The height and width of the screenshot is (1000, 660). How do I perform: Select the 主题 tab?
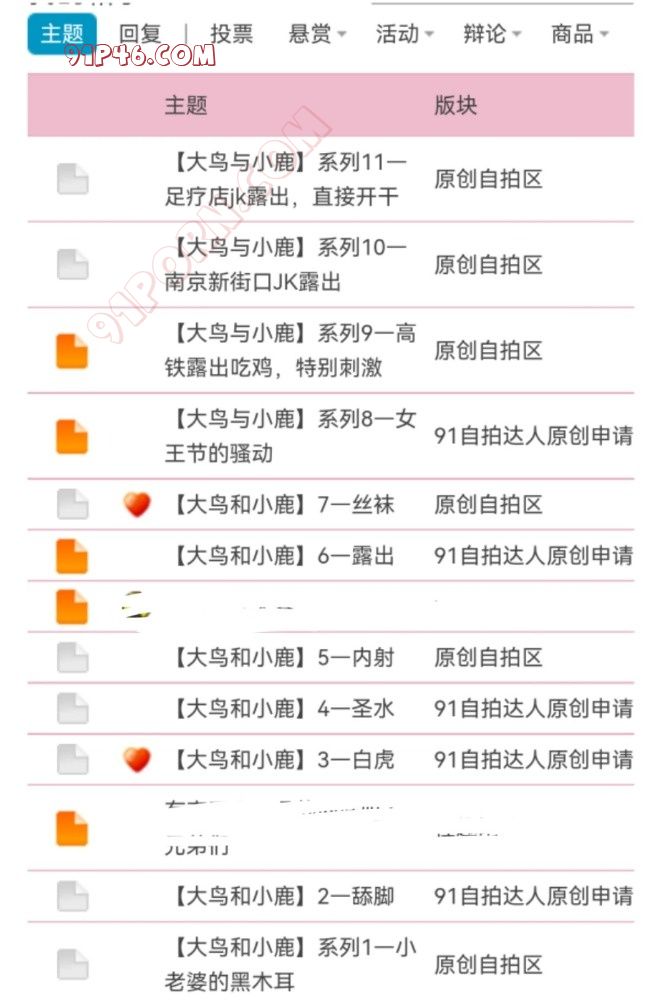coord(61,34)
